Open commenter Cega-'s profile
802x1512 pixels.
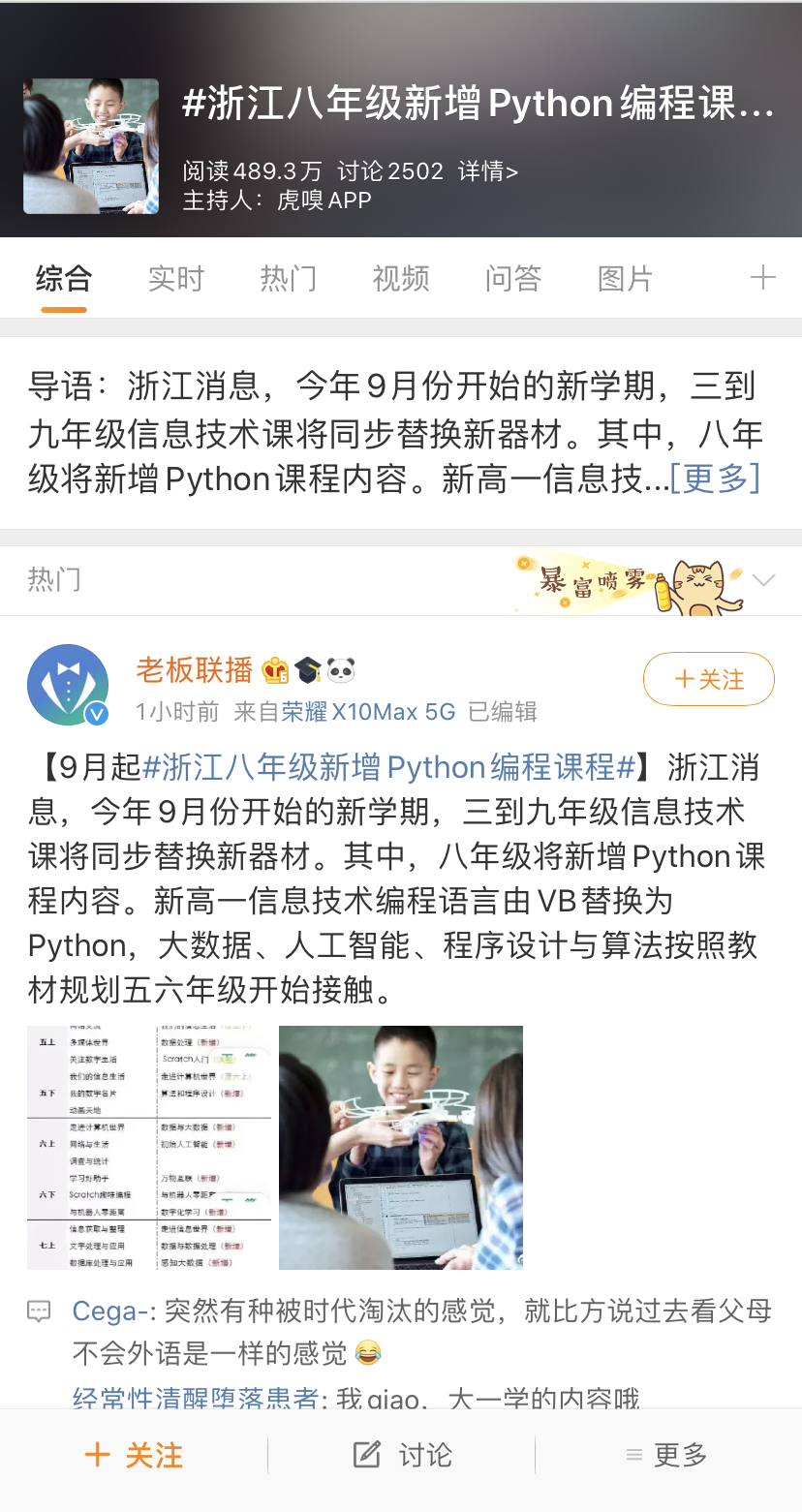click(x=108, y=1311)
